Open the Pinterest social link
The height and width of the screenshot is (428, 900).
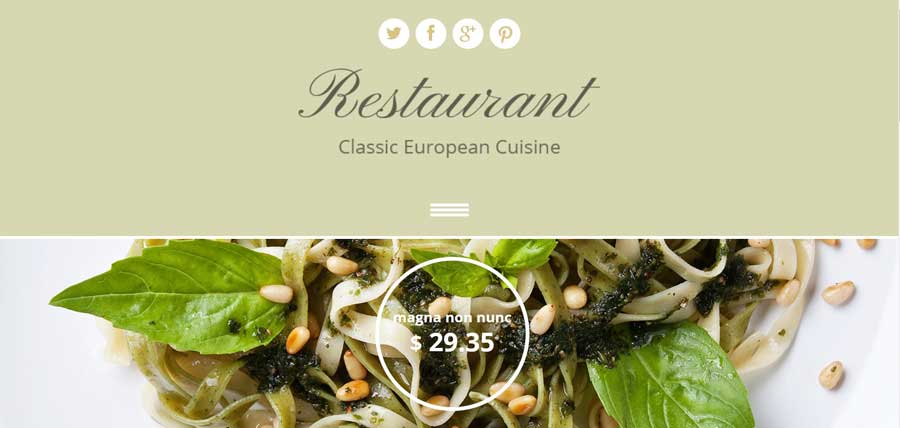point(505,34)
